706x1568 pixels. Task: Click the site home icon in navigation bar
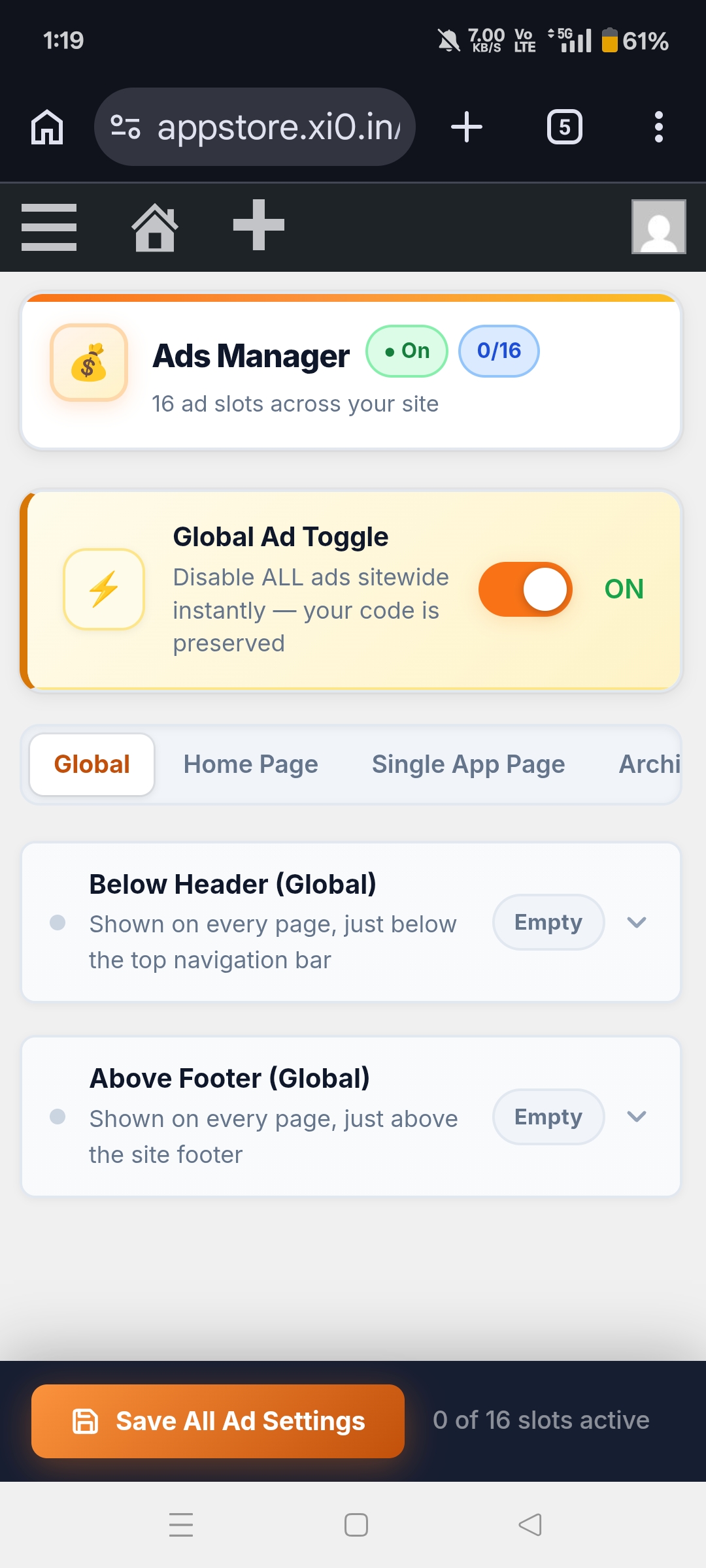coord(155,227)
